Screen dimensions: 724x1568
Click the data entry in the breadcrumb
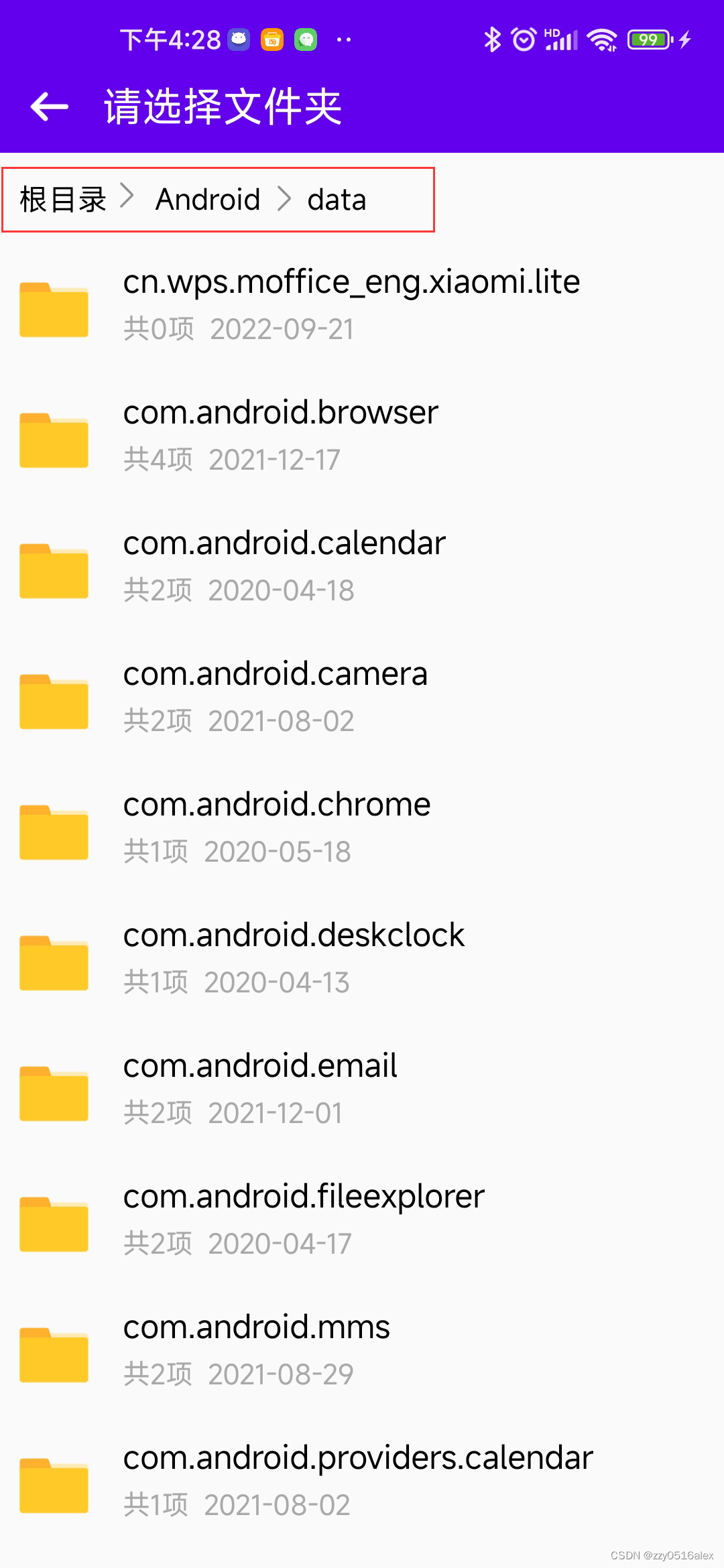[337, 198]
